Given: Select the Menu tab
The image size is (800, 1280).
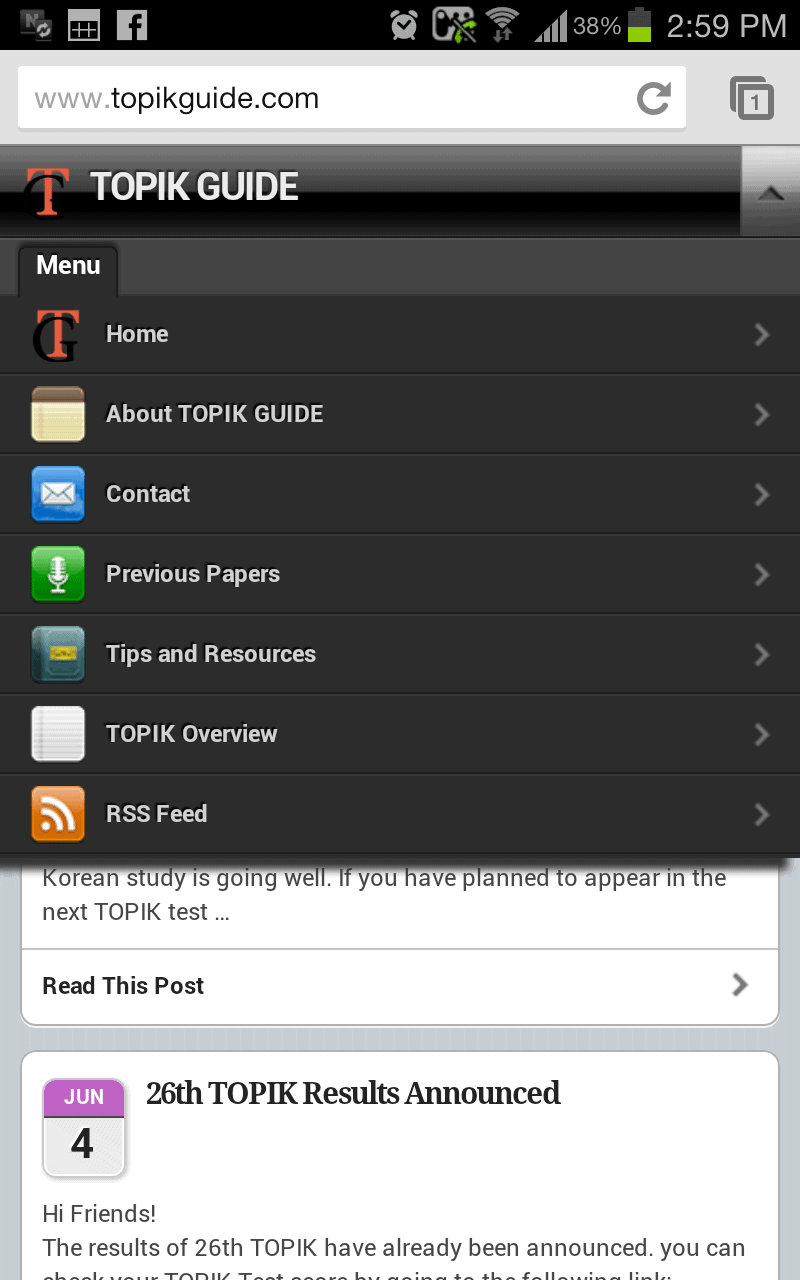Looking at the screenshot, I should [68, 266].
